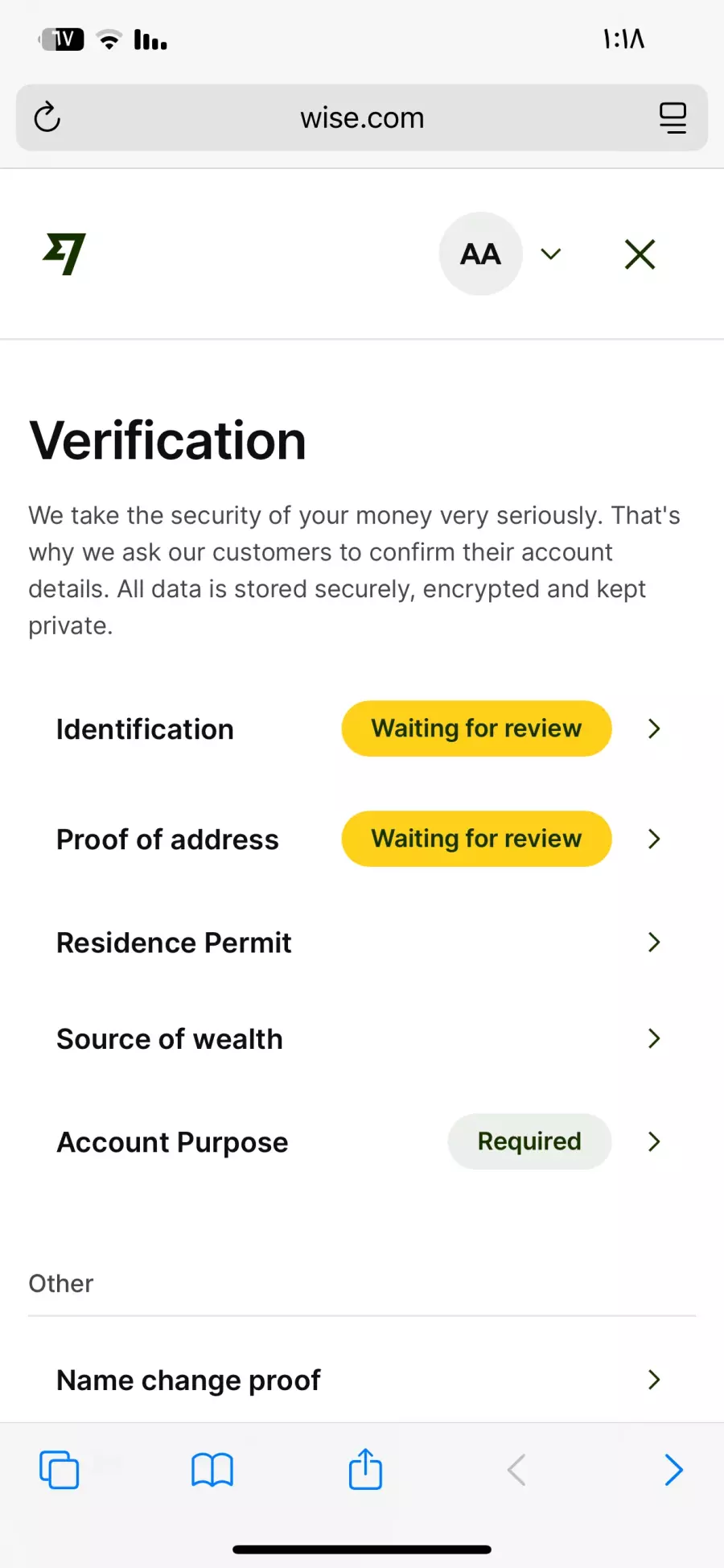Open the required Account Purpose step

[362, 1141]
